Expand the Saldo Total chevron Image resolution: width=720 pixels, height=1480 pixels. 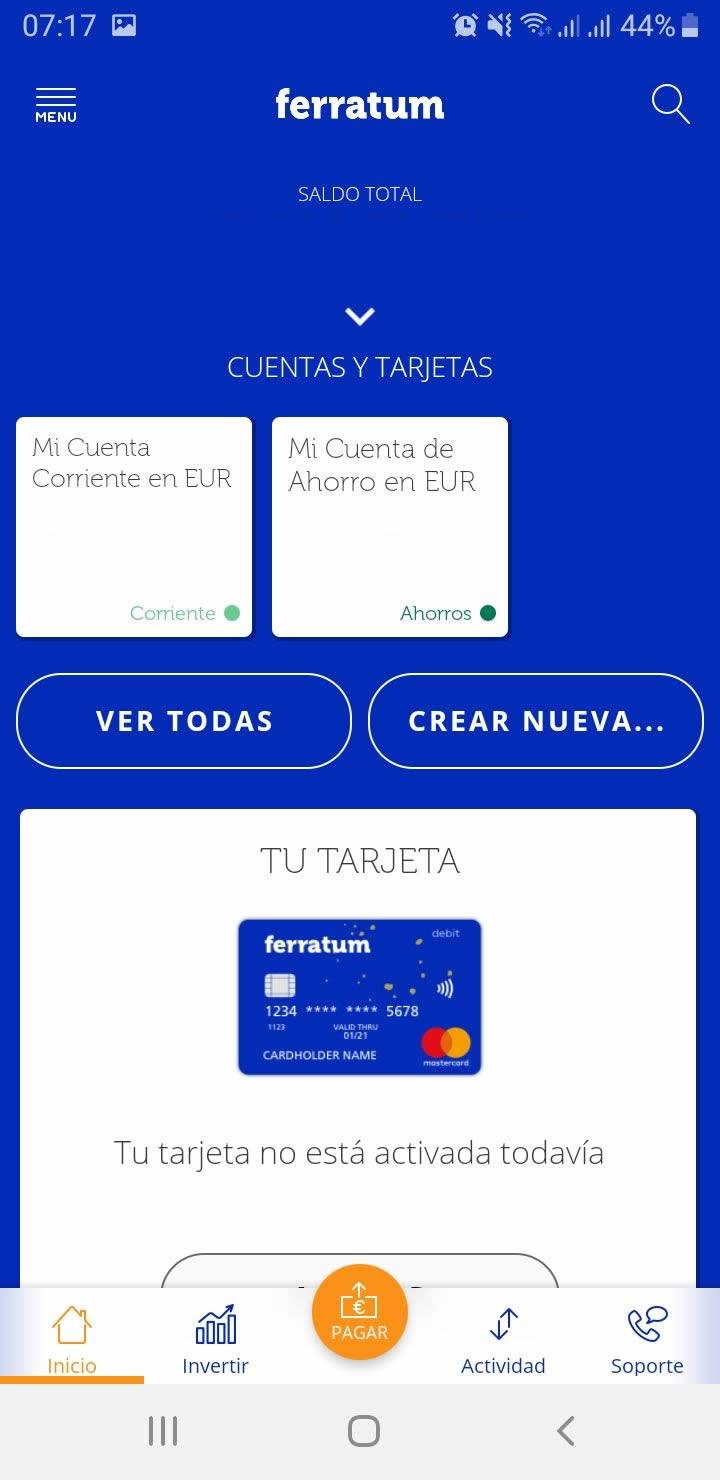tap(360, 316)
